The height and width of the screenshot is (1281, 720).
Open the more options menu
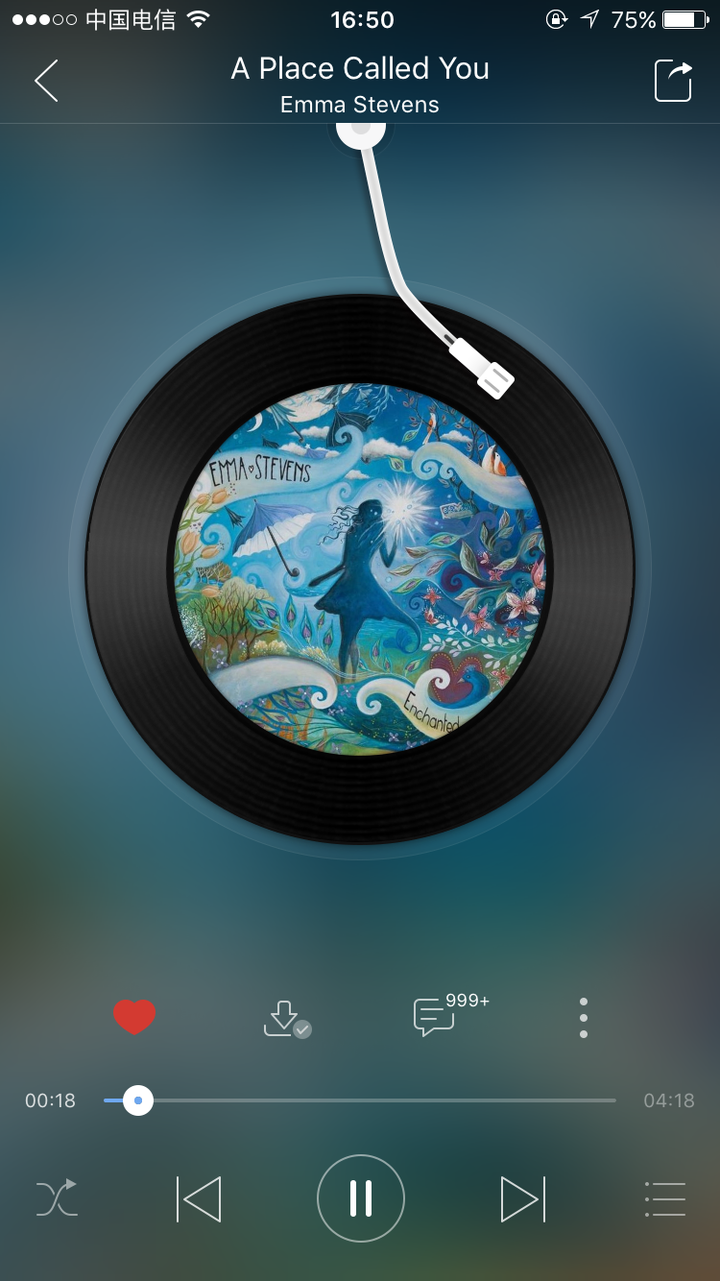click(x=583, y=1016)
